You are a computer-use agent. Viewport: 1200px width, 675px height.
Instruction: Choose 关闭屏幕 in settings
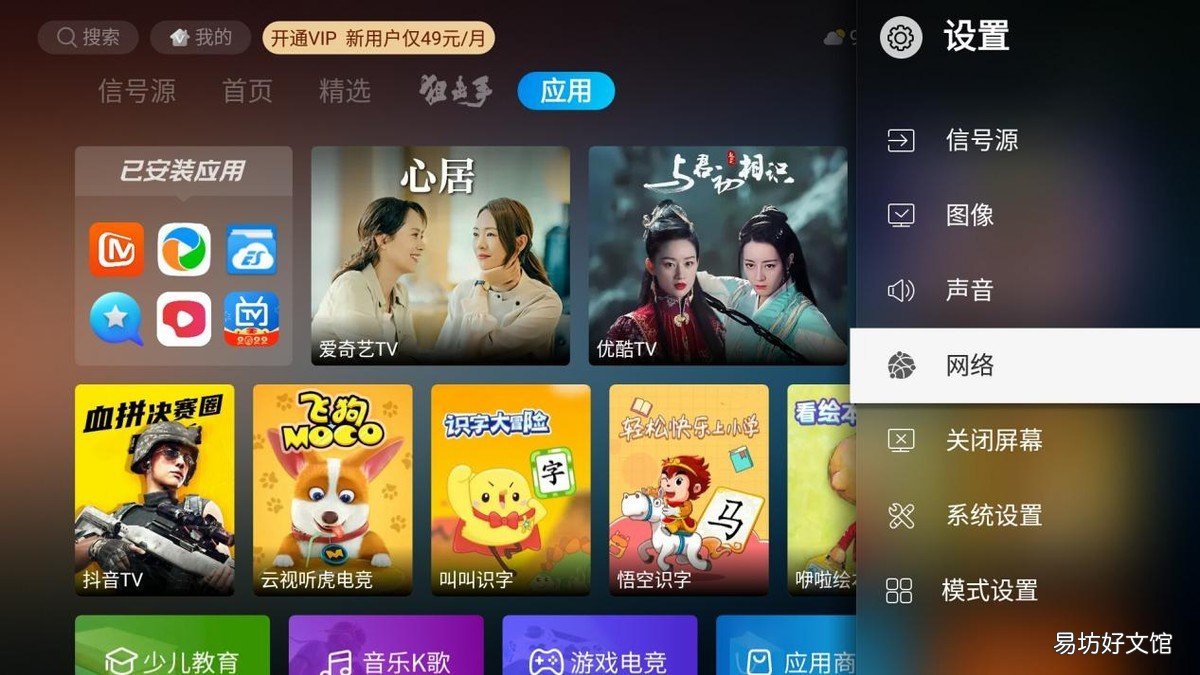tap(1024, 440)
